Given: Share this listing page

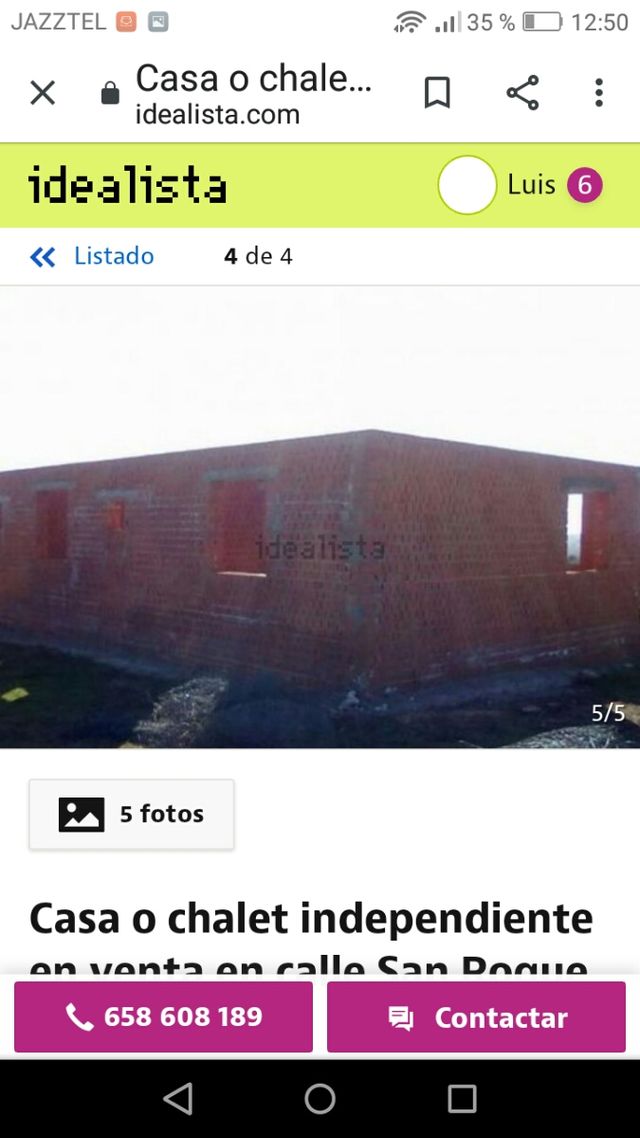Looking at the screenshot, I should click(x=522, y=93).
